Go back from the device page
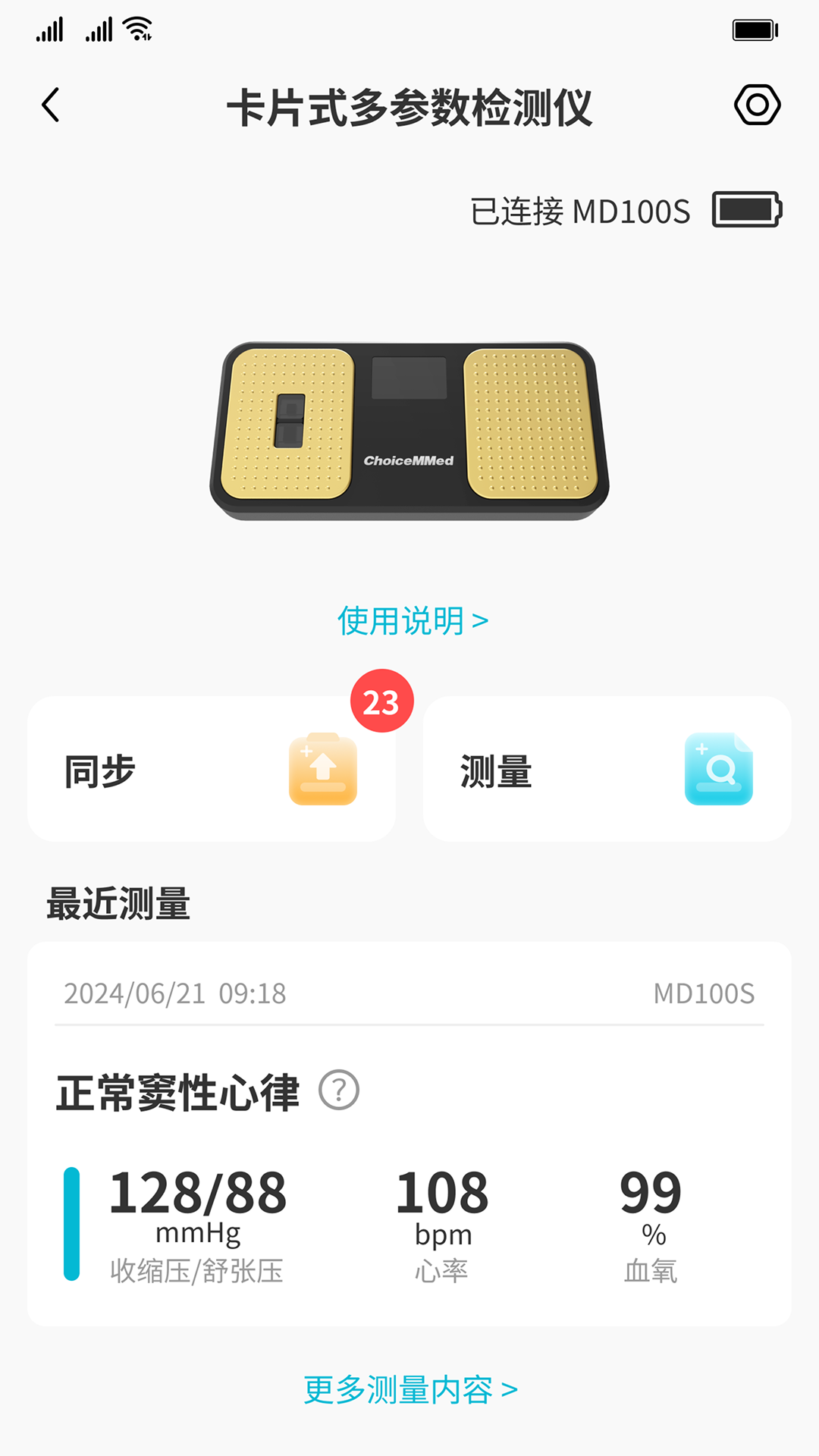The width and height of the screenshot is (819, 1456). point(51,105)
